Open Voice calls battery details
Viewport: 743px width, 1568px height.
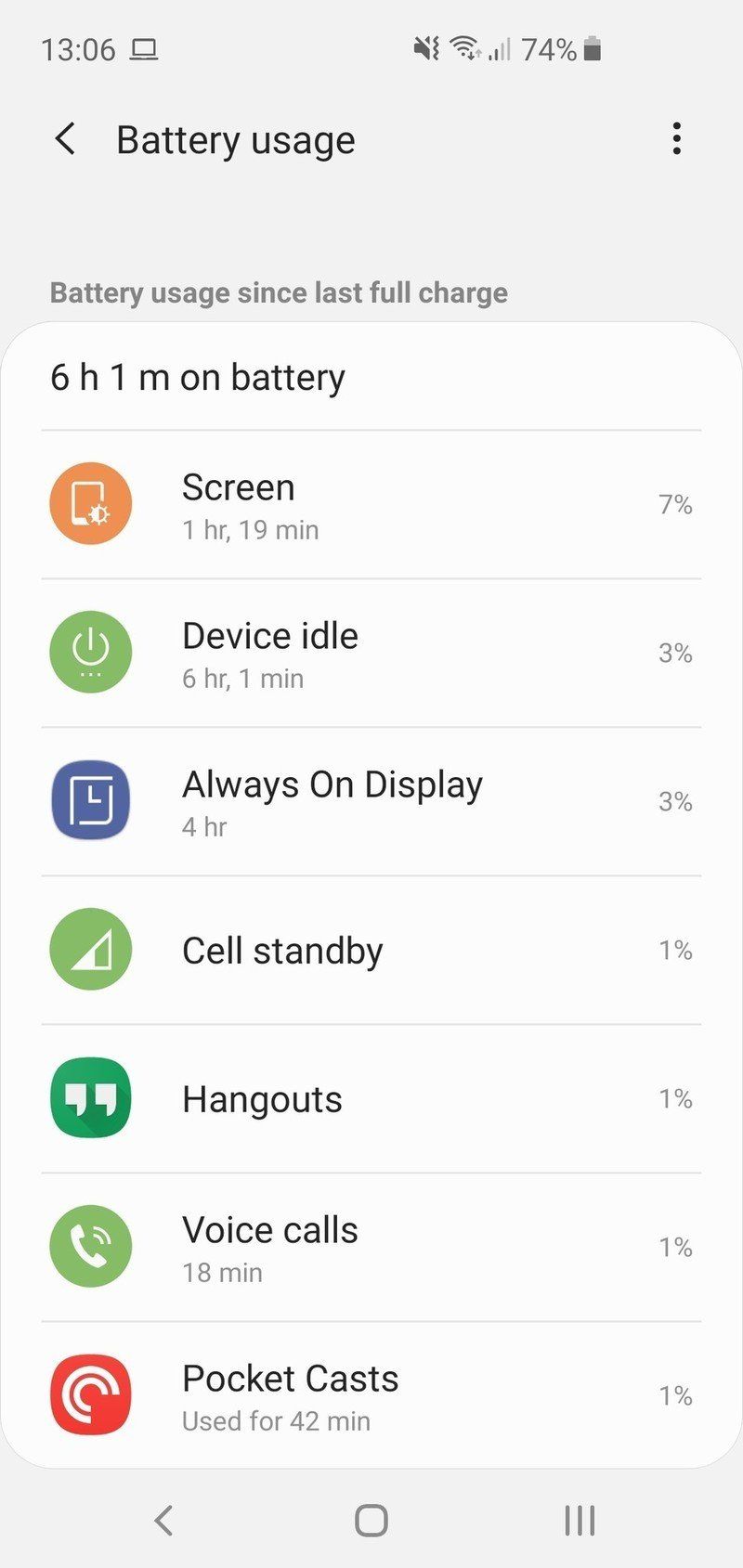(371, 1247)
